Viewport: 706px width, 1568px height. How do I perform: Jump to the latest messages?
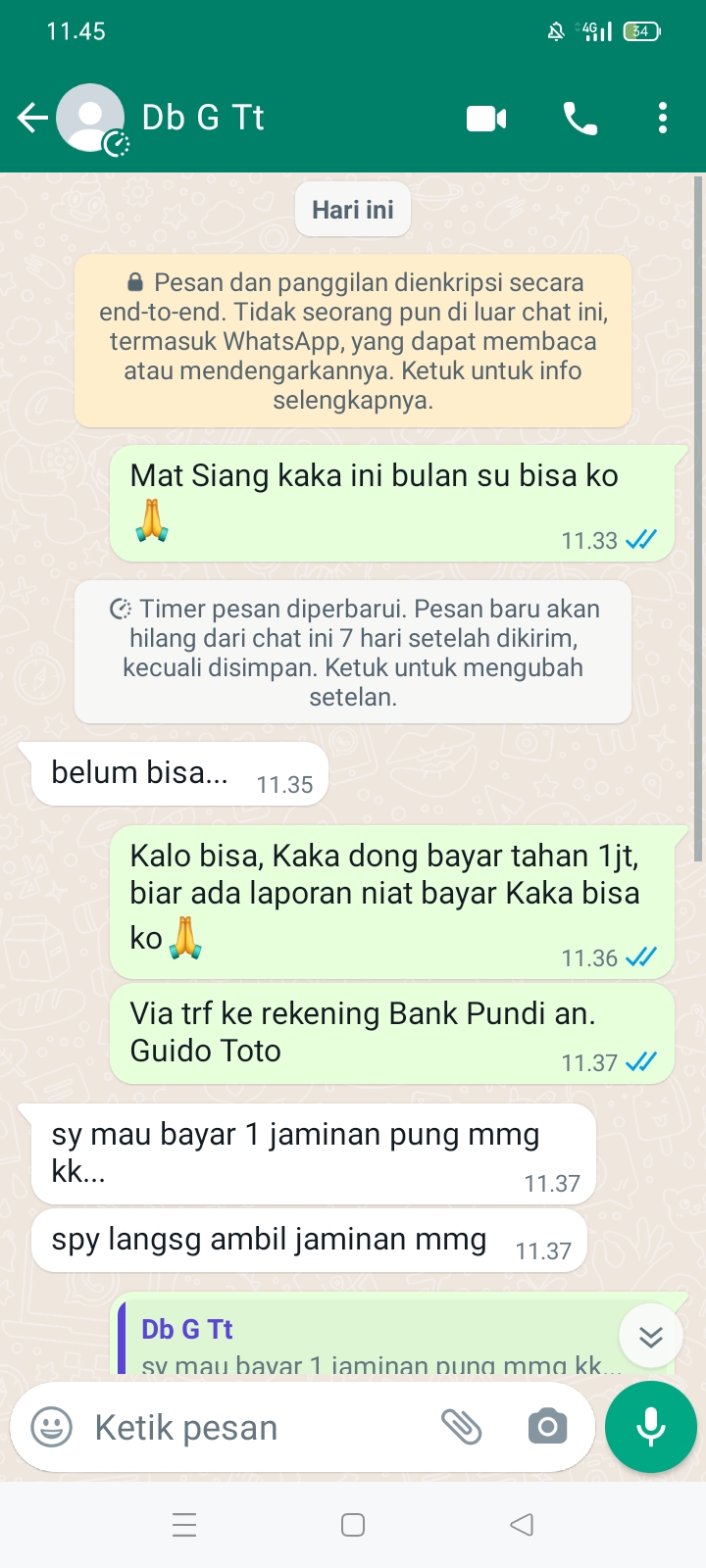click(651, 1337)
